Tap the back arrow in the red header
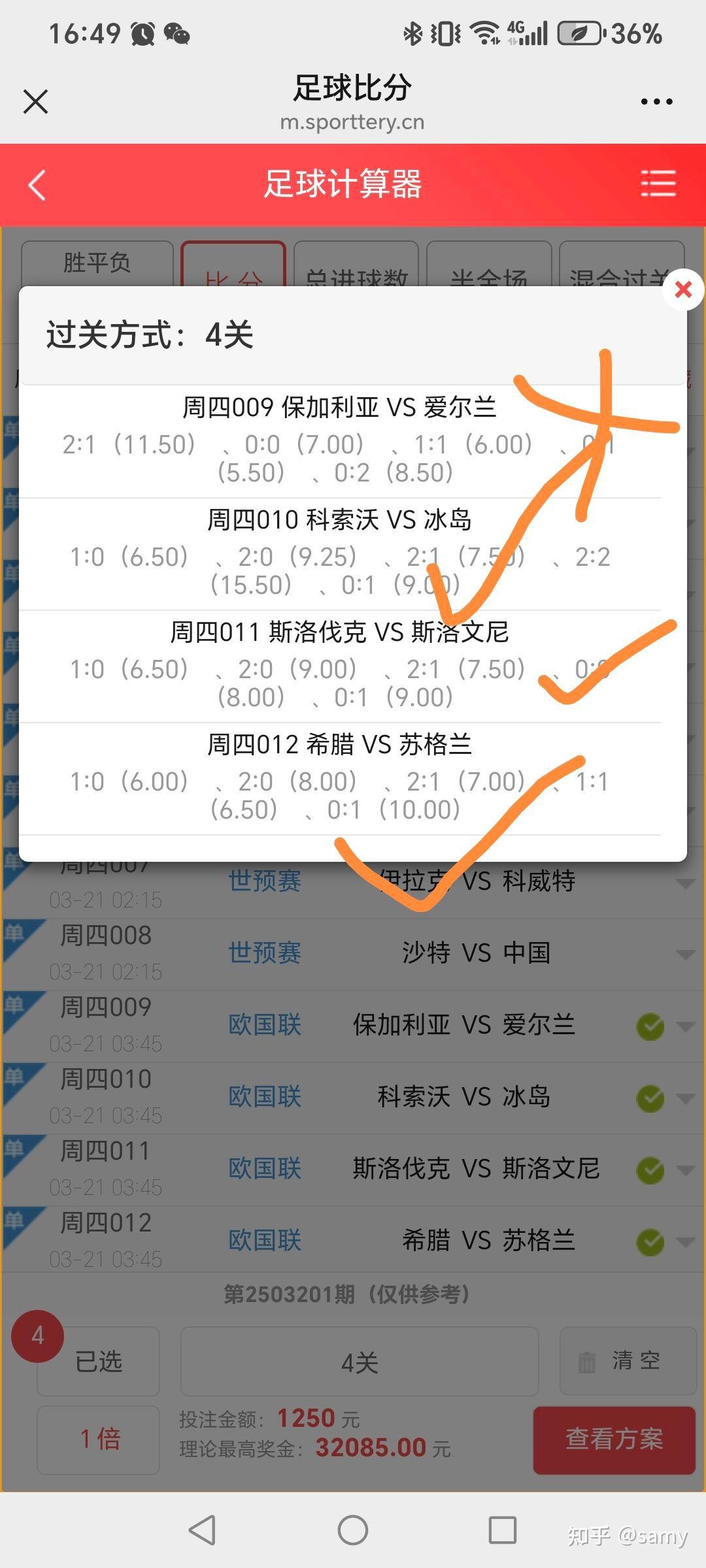The width and height of the screenshot is (706, 1568). [x=36, y=185]
